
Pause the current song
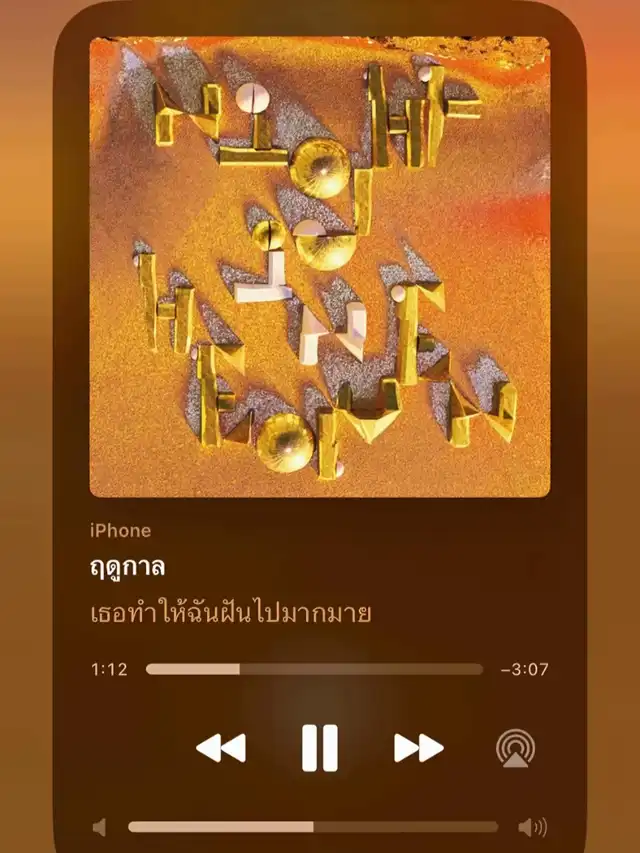[320, 747]
